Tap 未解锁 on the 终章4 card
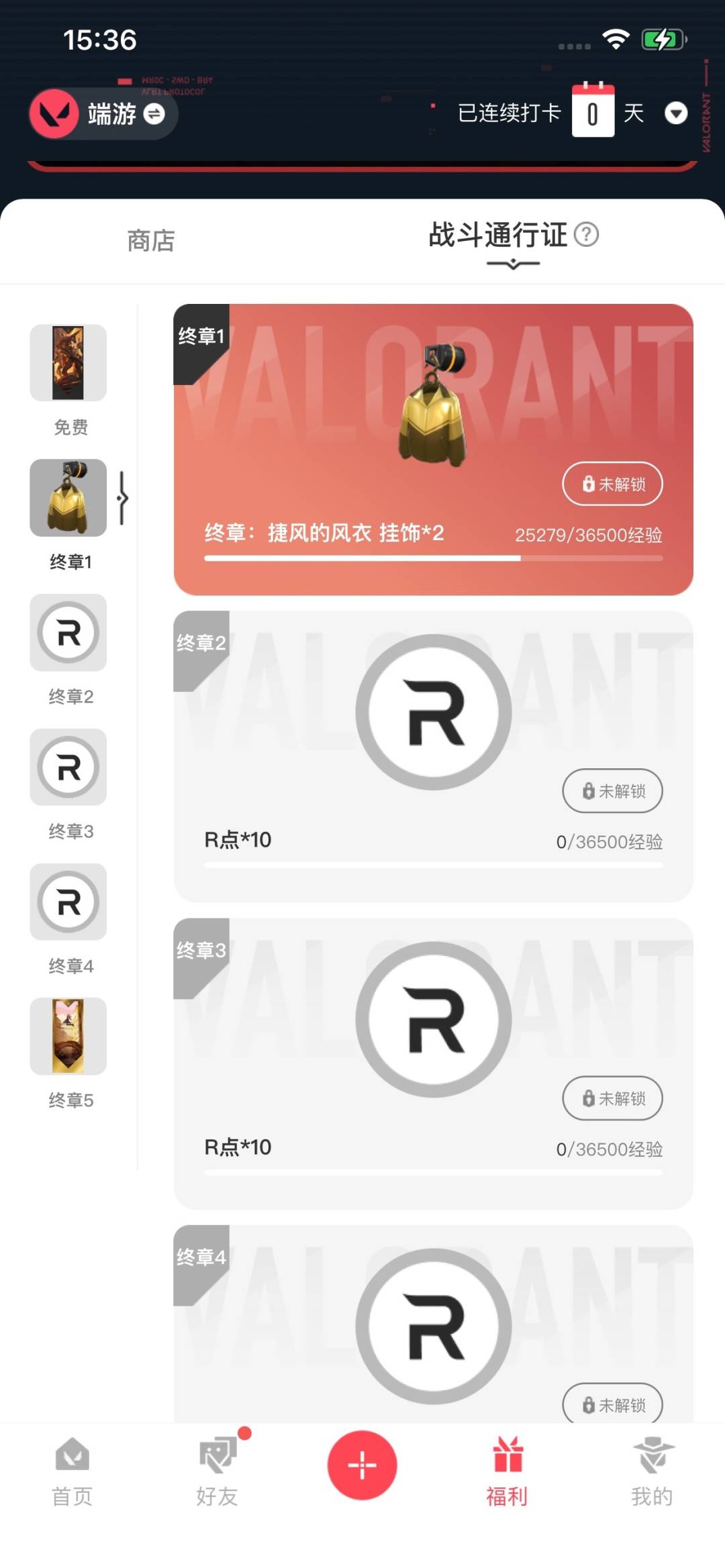Screen dimensions: 725x1568 click(x=612, y=1404)
